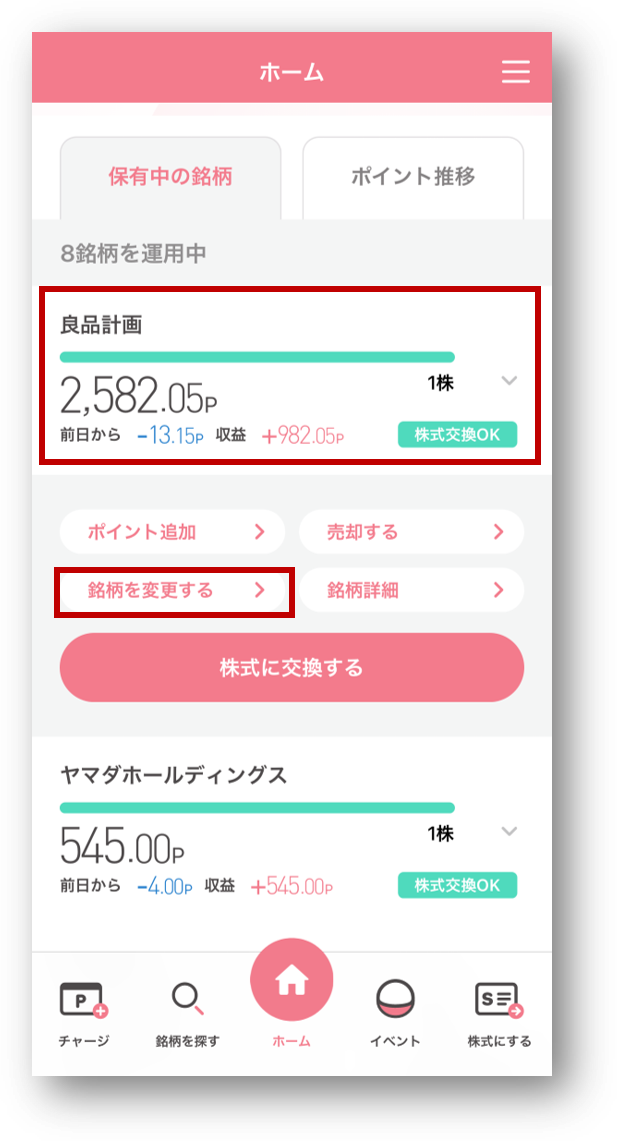Screen dimensions: 617x1141
Task: Select 銘柄を変更する
Action: pos(172,590)
